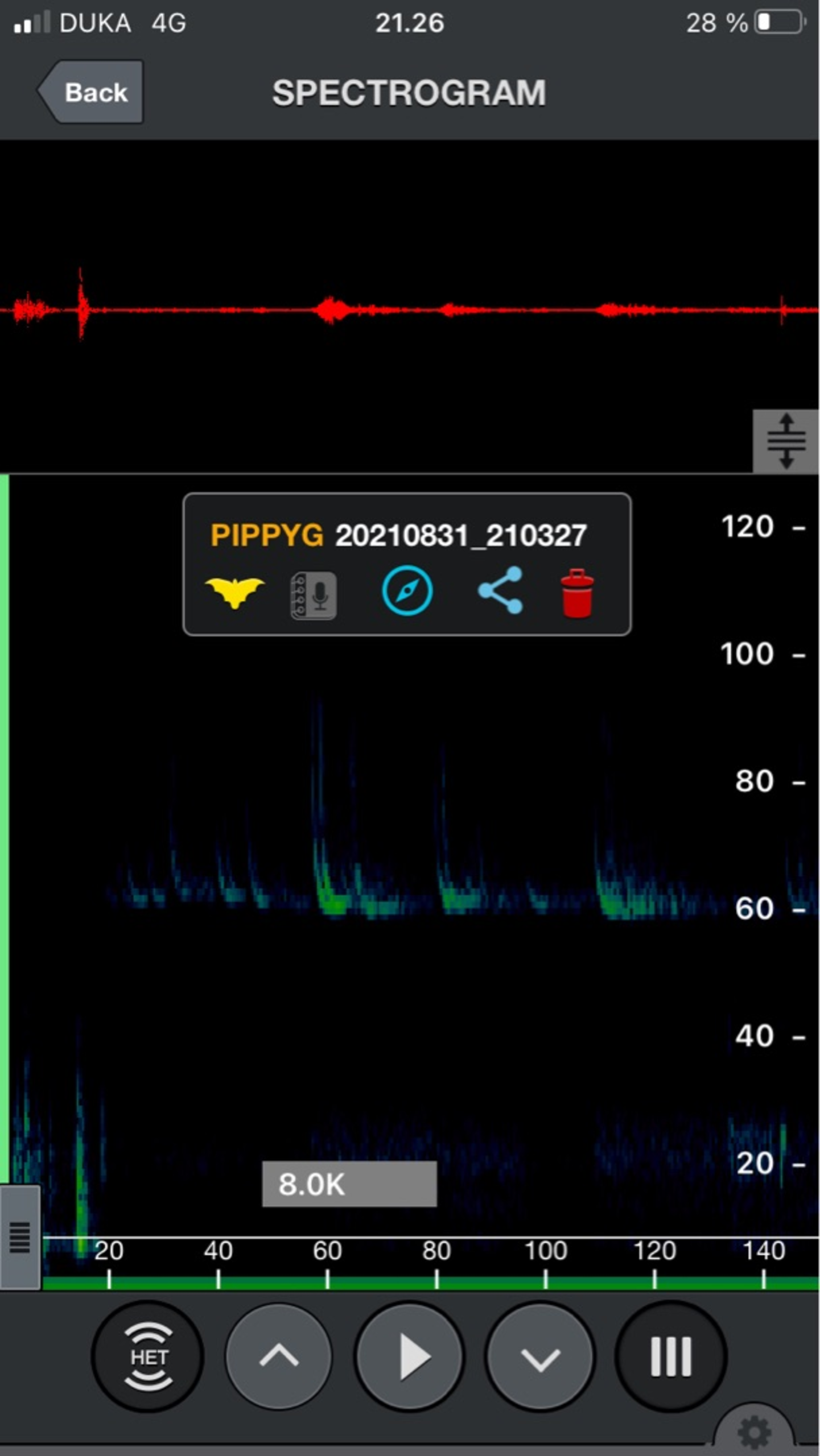Play the recording
This screenshot has height=1456, width=820.
tap(410, 1356)
